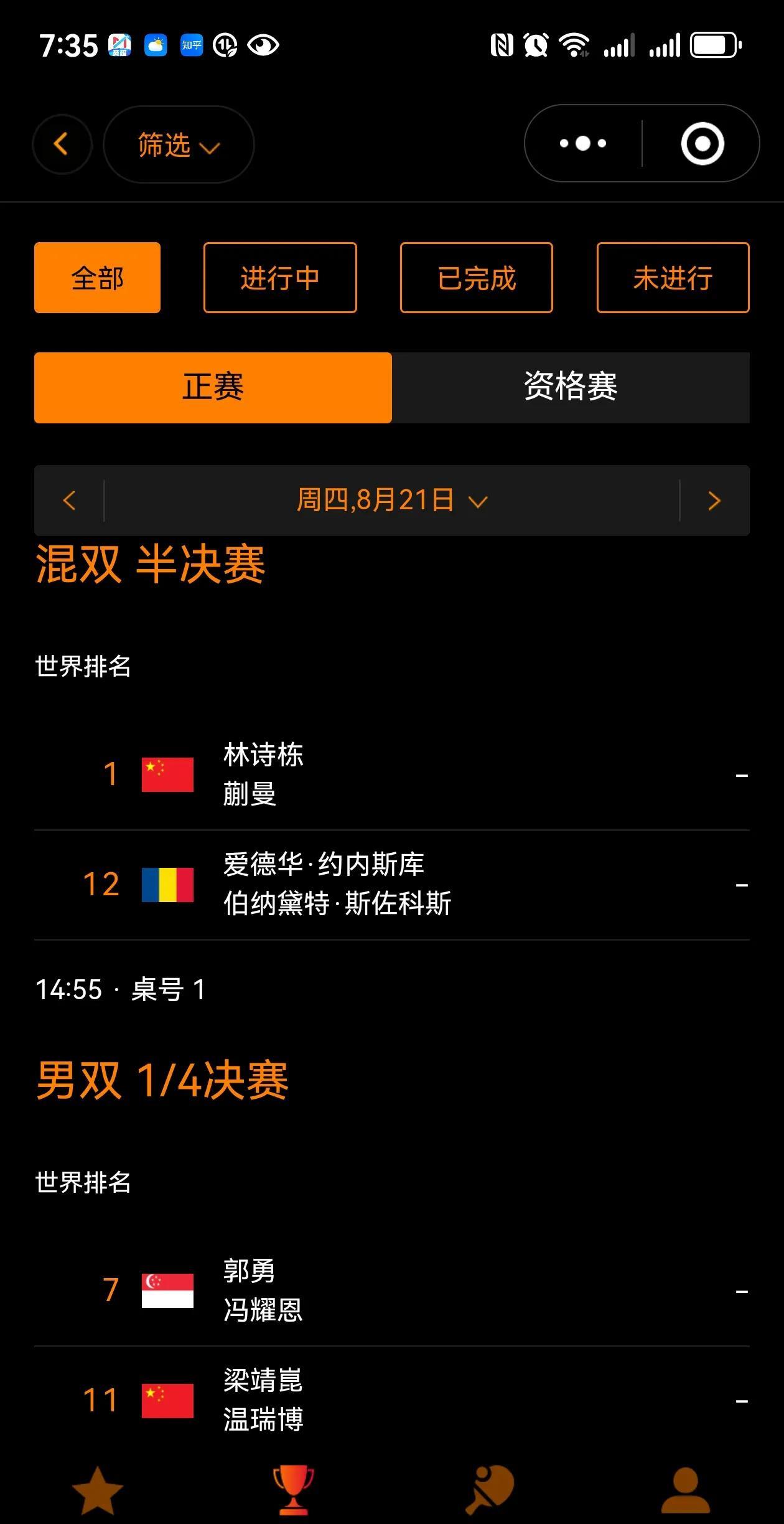784x1524 pixels.
Task: Open the 林诗栋/蒯曼 mixed doubles match
Action: [392, 774]
